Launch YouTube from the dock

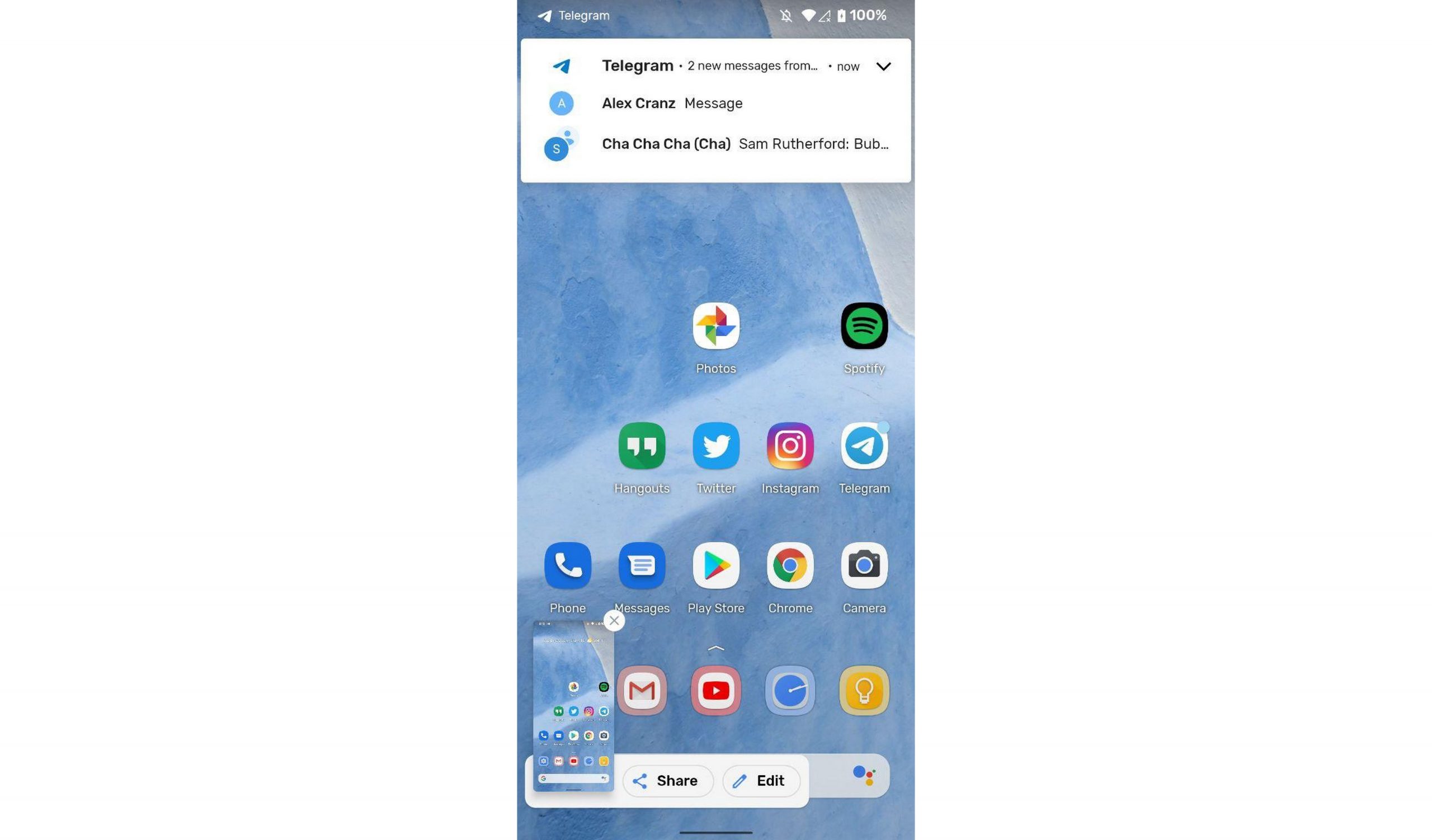coord(715,691)
